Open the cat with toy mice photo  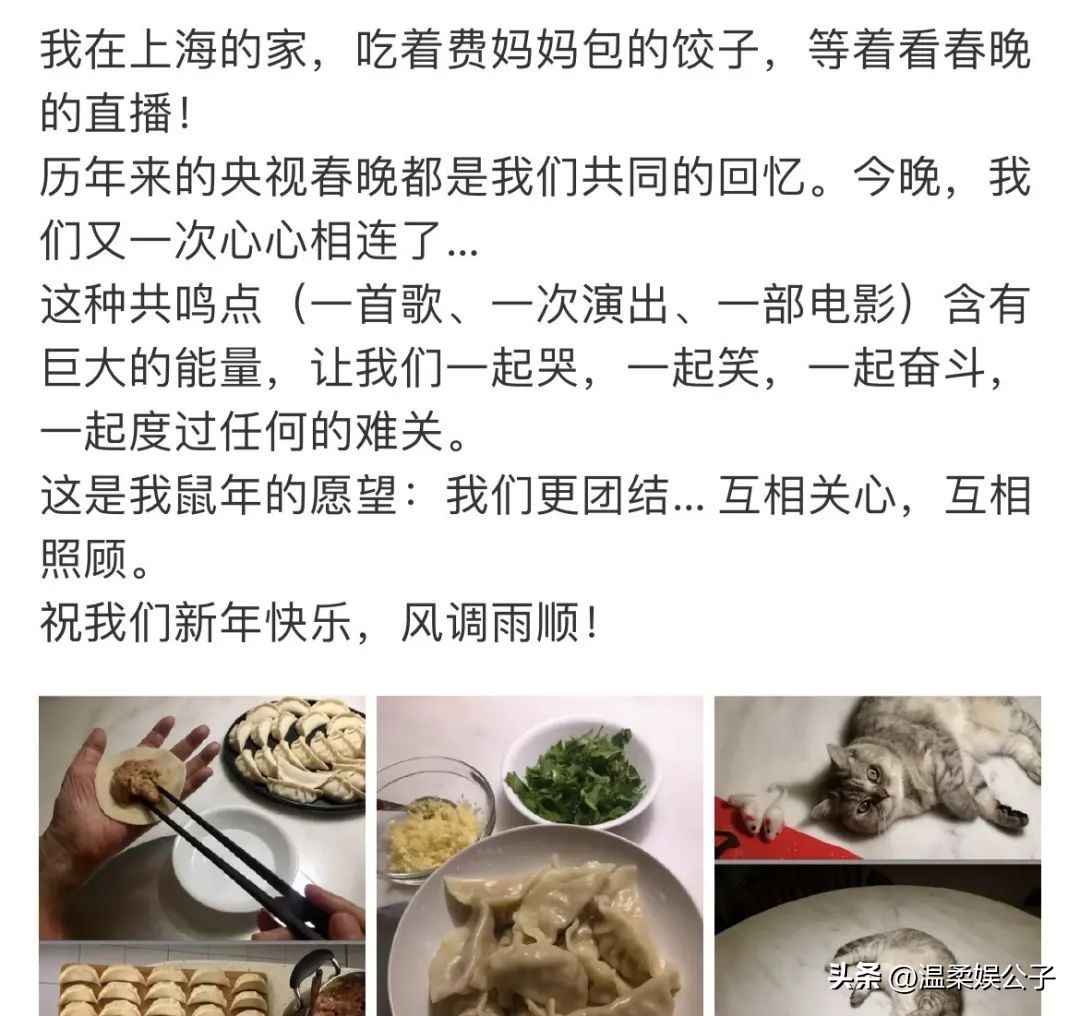point(877,777)
